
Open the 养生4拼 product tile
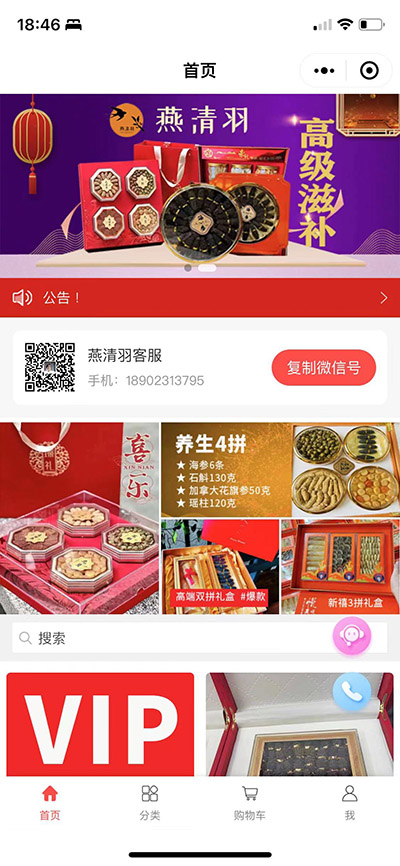coord(280,470)
